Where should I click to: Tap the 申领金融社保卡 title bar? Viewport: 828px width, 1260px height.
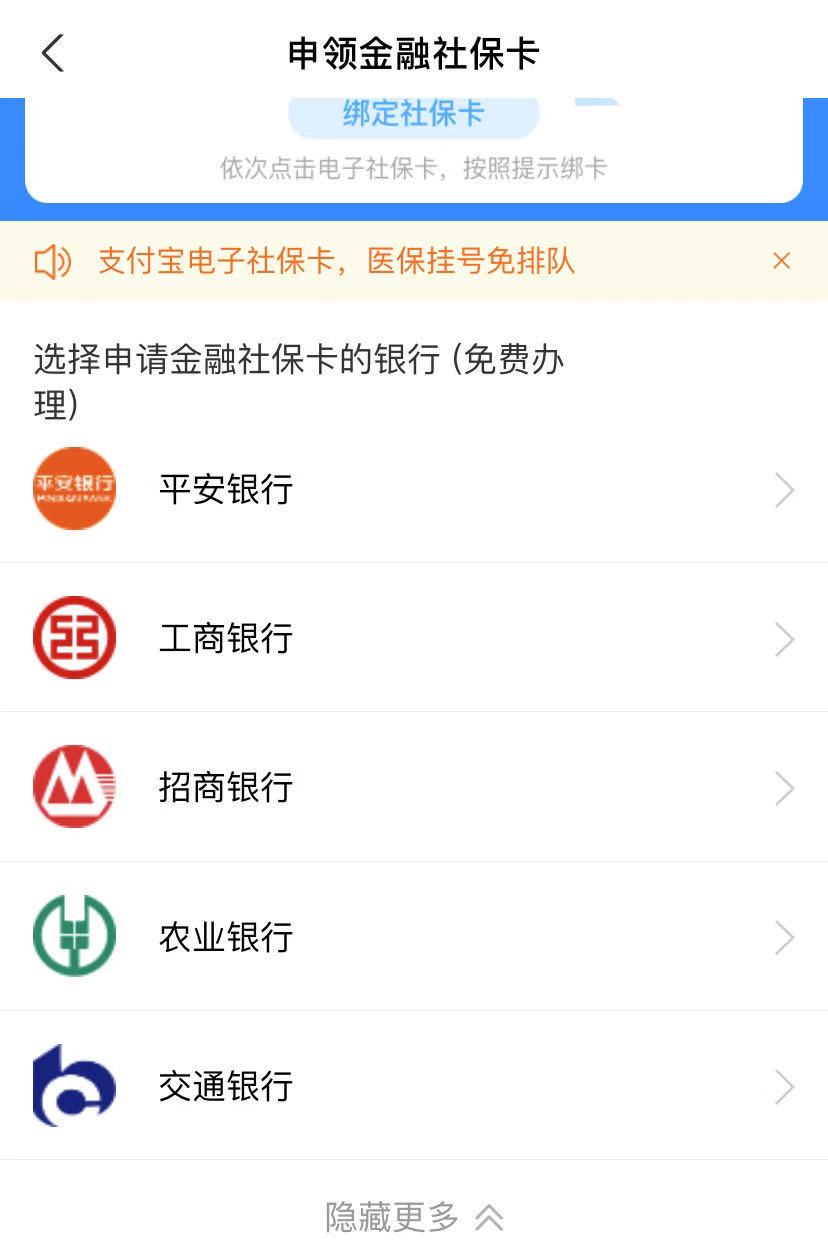pyautogui.click(x=414, y=53)
